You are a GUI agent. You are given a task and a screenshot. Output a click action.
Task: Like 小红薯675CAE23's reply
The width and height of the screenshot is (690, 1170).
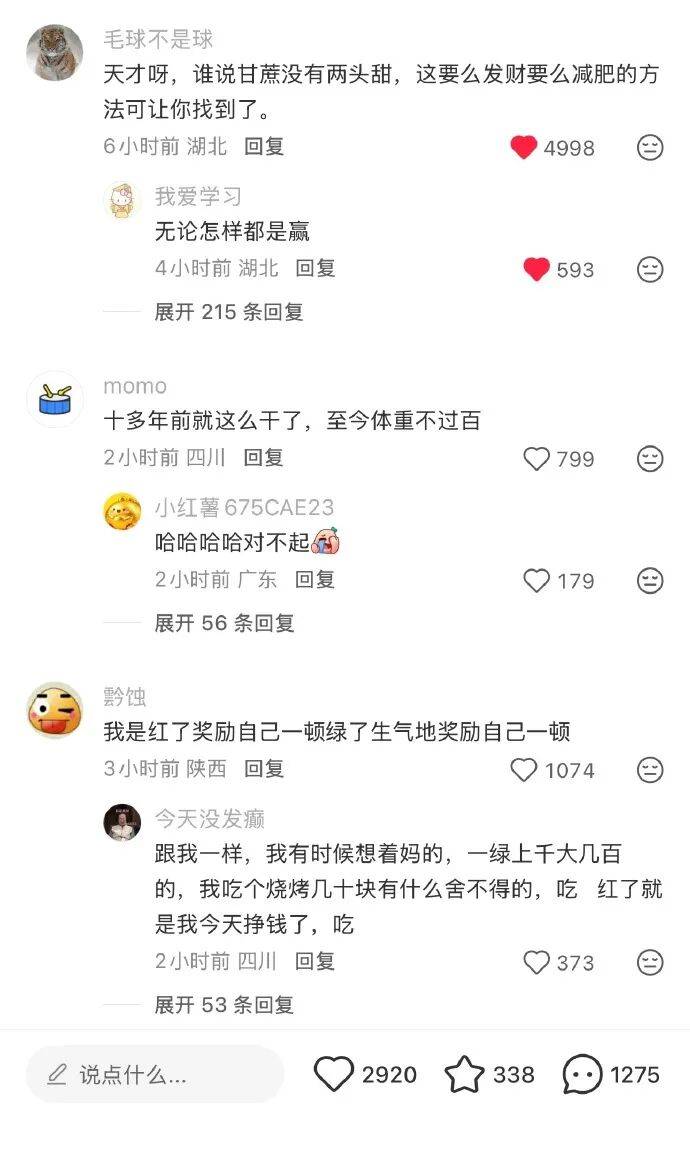tap(537, 581)
